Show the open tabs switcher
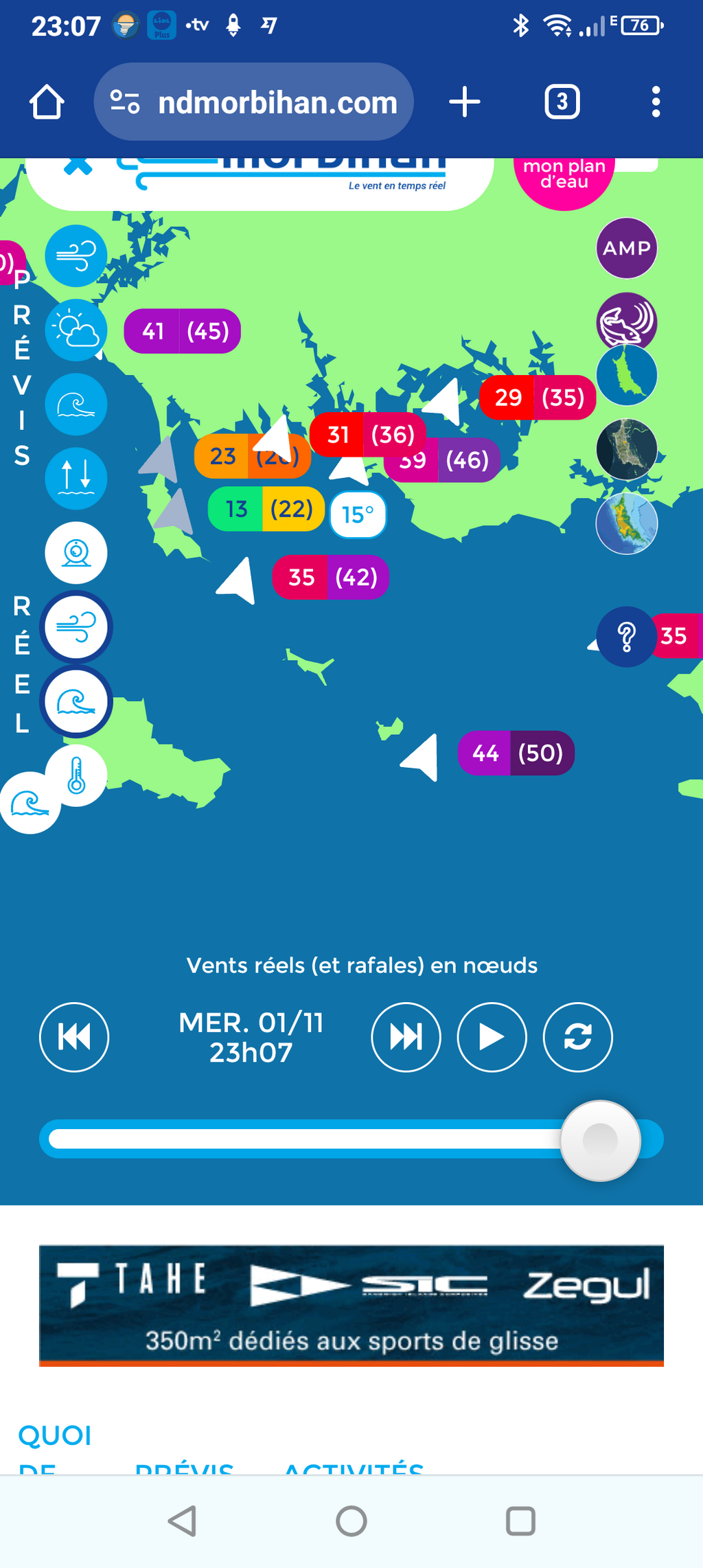 (562, 102)
